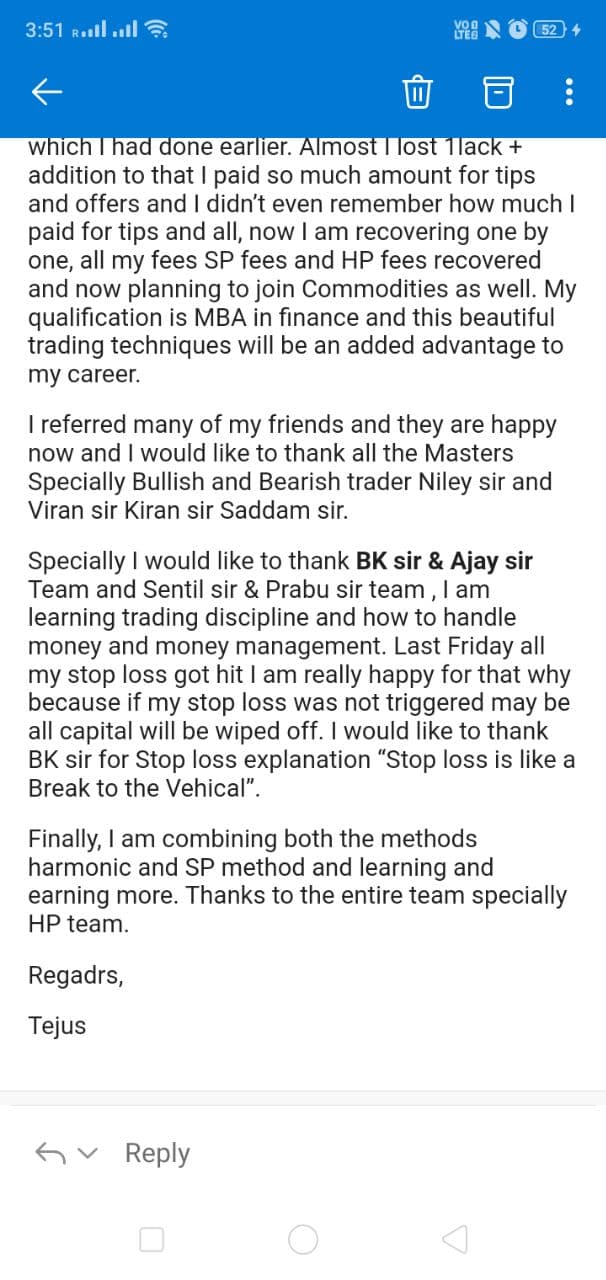The image size is (606, 1280).
Task: Open recent apps from navigation bar
Action: tap(152, 1240)
